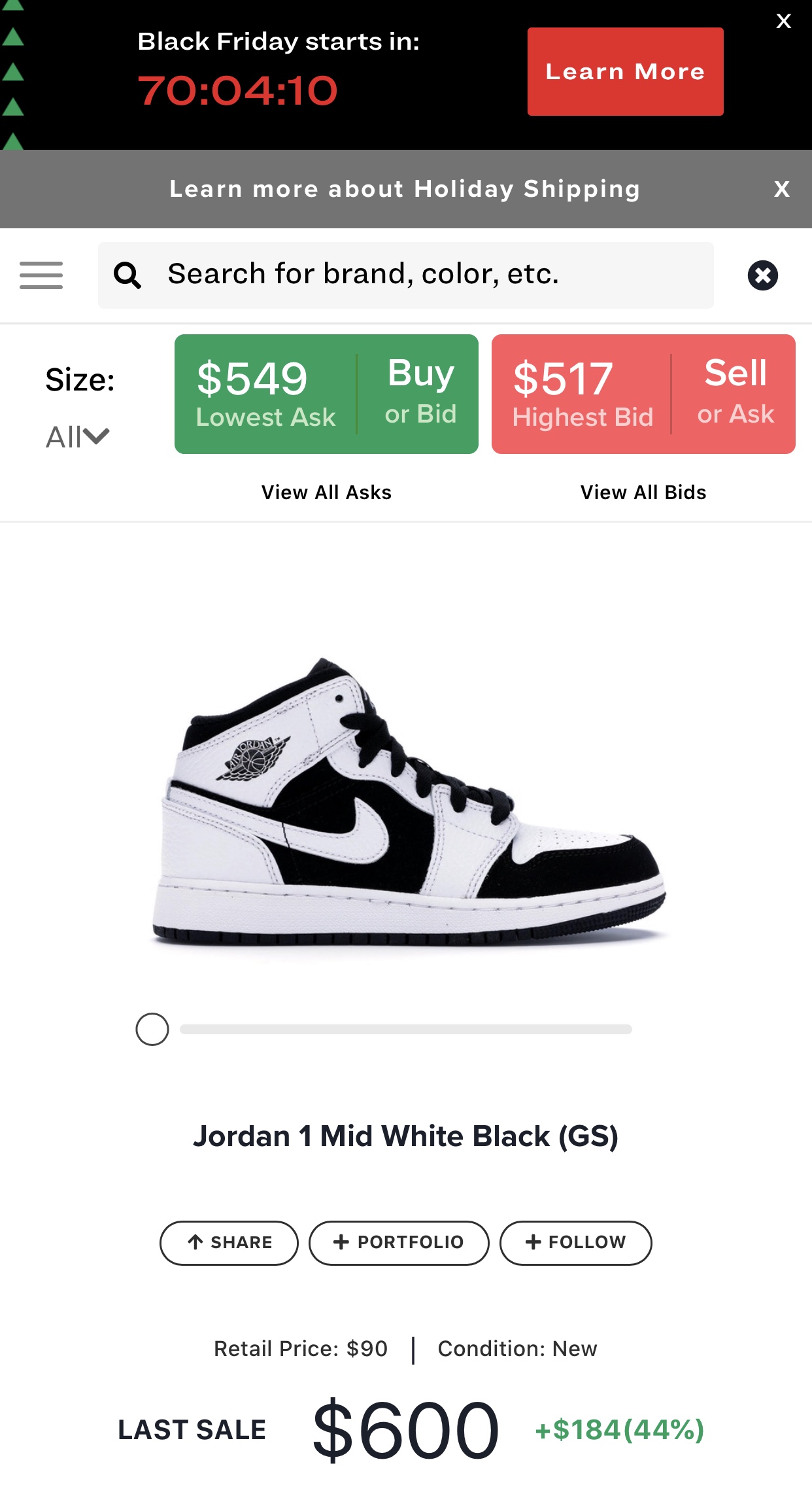
Task: Dismiss the Black Friday countdown banner
Action: coord(783,22)
